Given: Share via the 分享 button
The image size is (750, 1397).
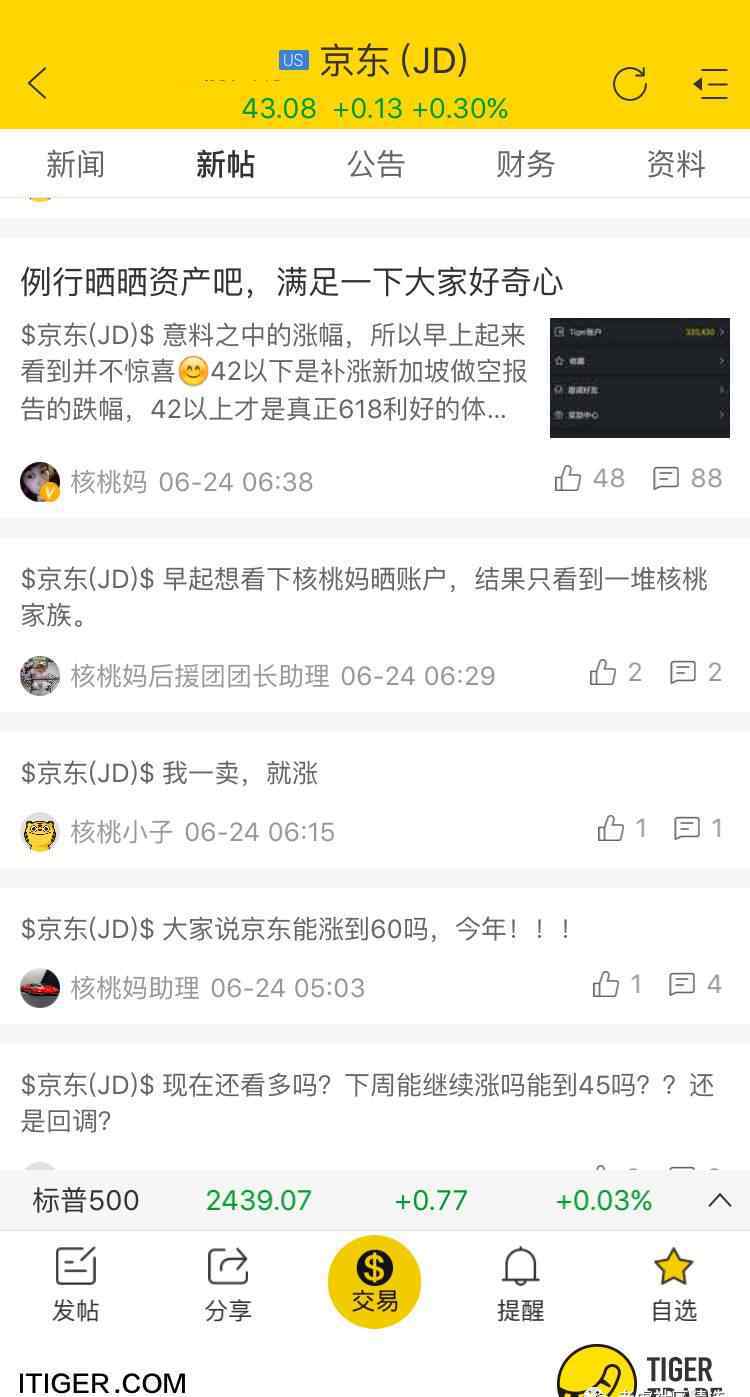Looking at the screenshot, I should [x=228, y=1285].
